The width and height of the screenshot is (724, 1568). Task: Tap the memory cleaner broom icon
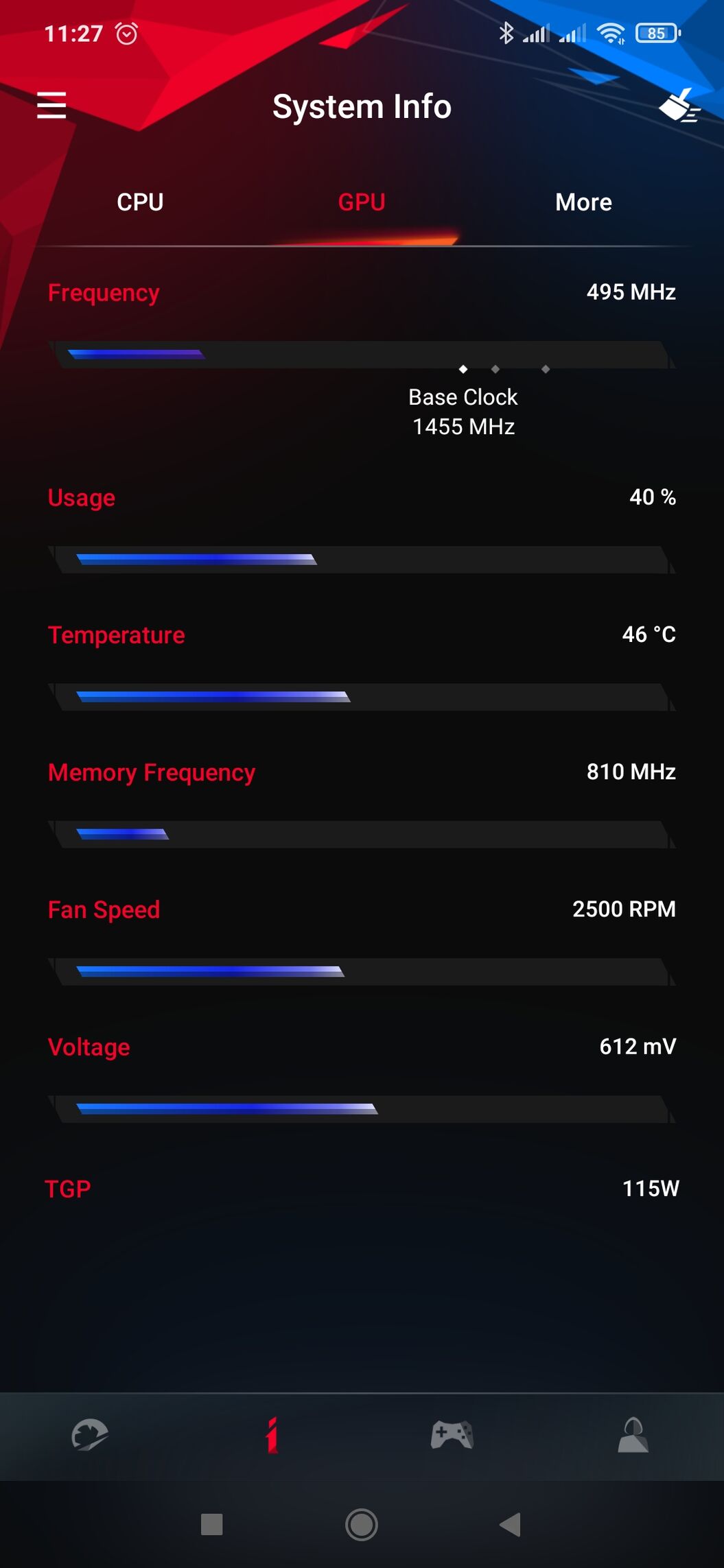679,105
